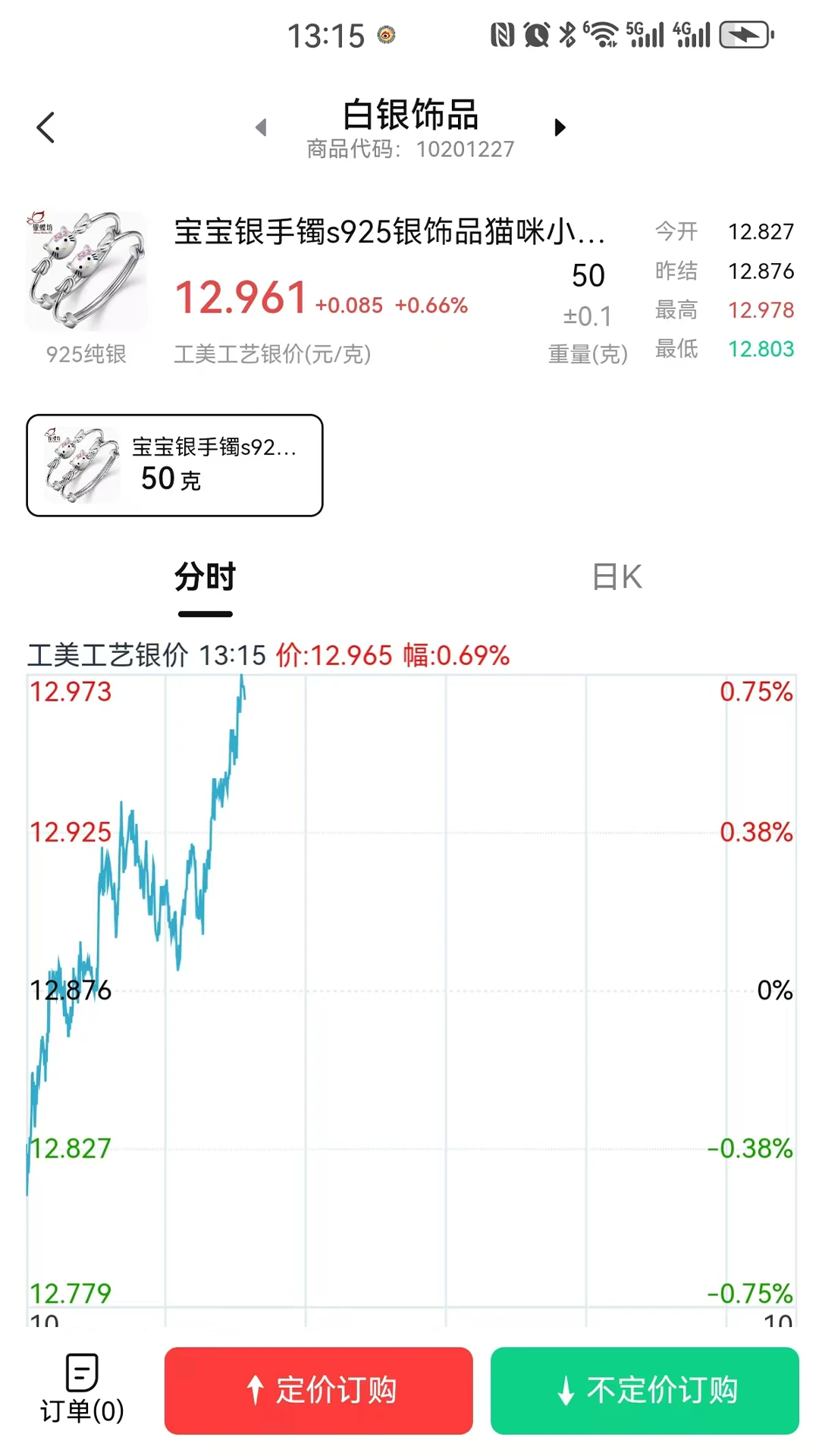This screenshot has height=1456, width=819.
Task: Select the 宝宝银手镯 50克 product card
Action: [x=174, y=464]
